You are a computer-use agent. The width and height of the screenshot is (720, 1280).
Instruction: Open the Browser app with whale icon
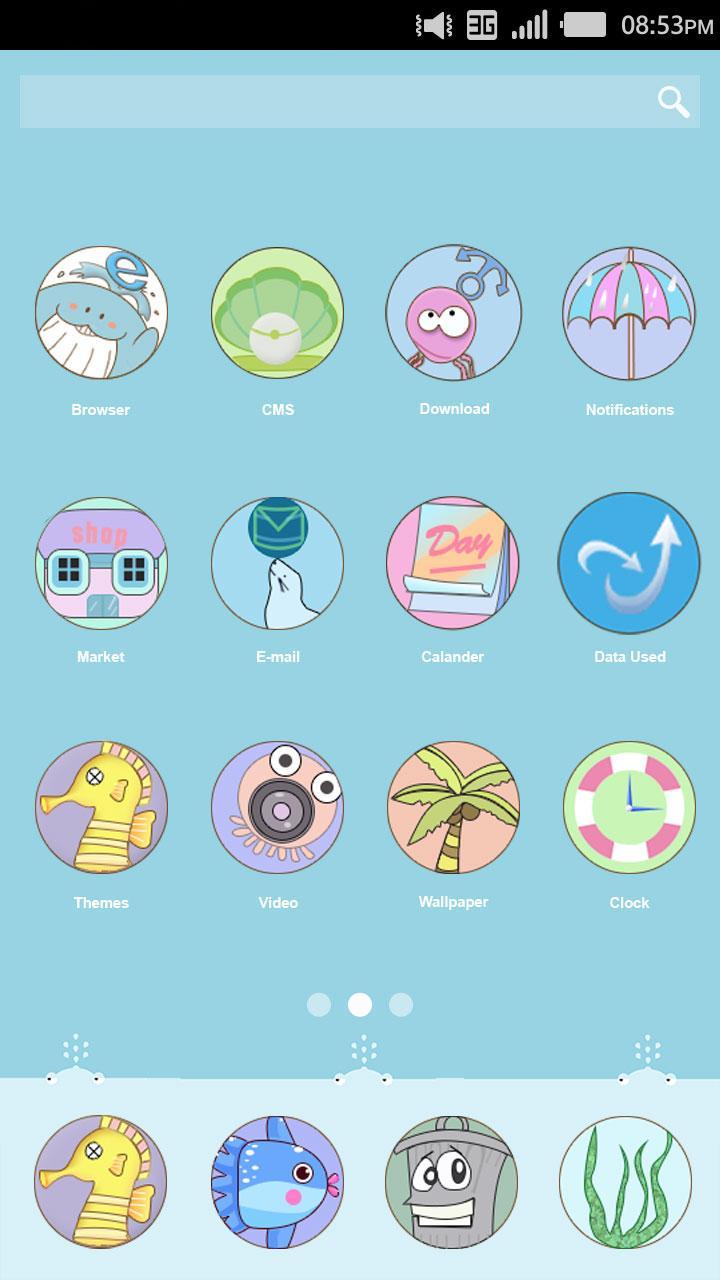click(100, 313)
